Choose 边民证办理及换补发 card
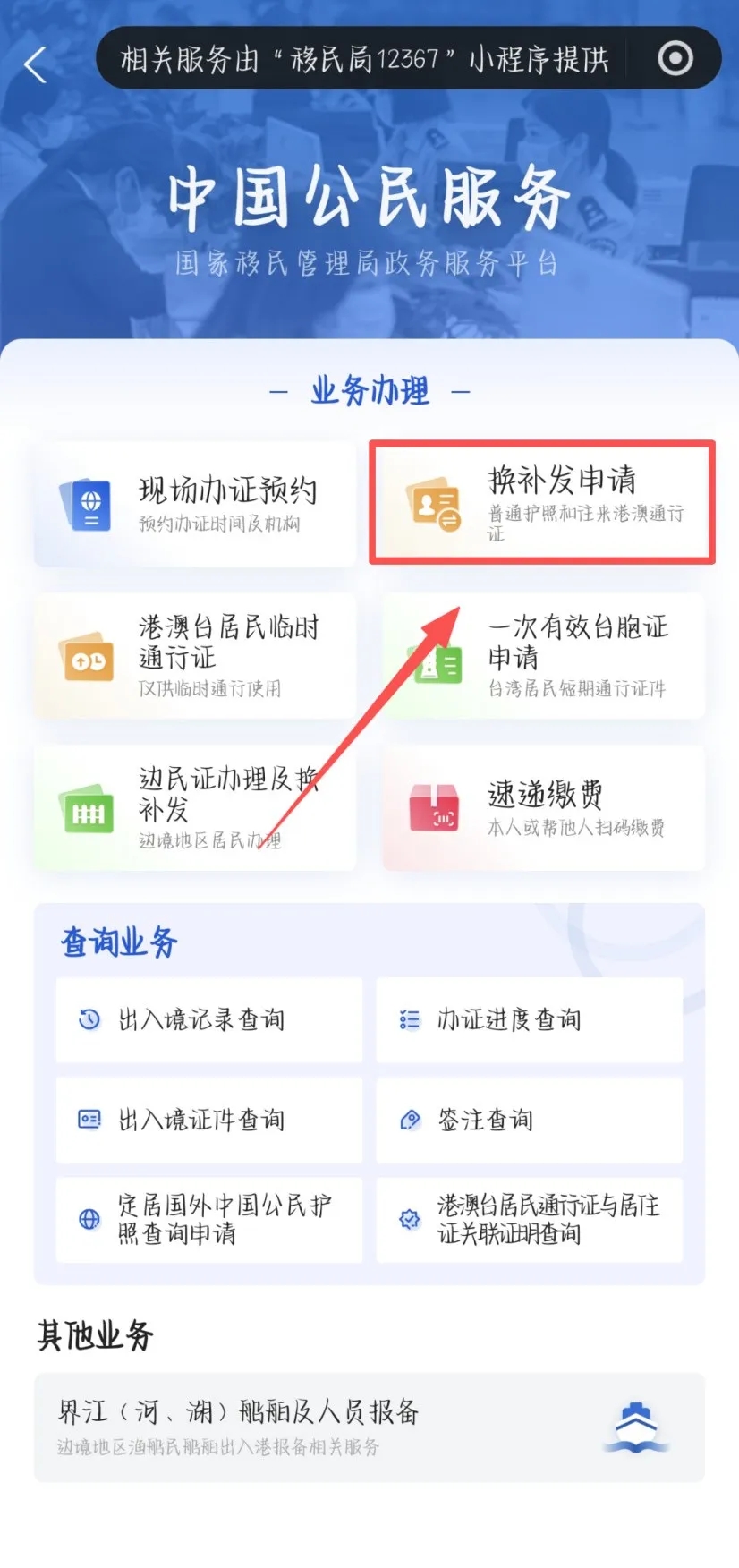The image size is (739, 1568). pos(195,808)
